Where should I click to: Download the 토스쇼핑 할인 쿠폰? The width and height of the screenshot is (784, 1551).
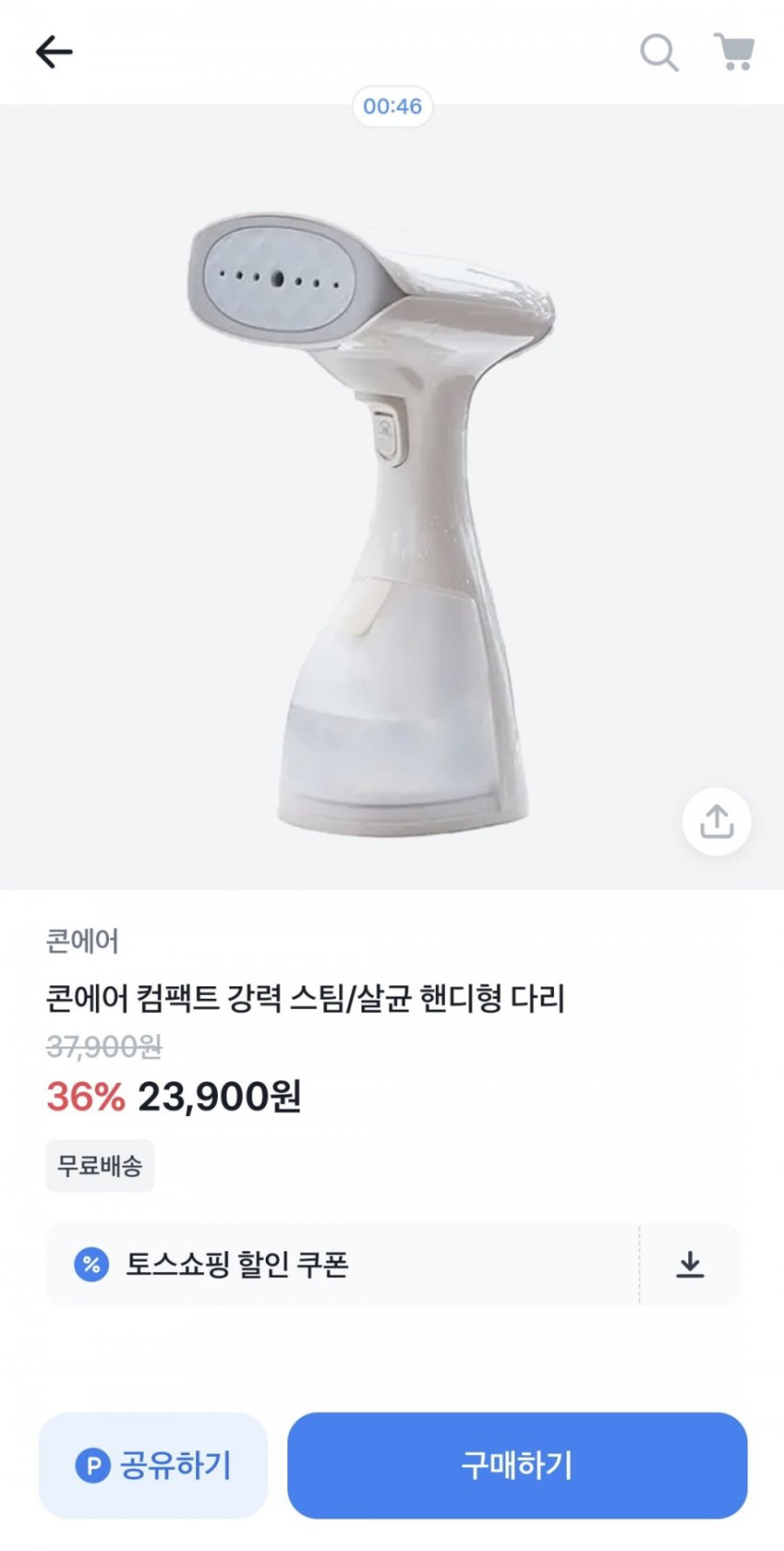690,1264
